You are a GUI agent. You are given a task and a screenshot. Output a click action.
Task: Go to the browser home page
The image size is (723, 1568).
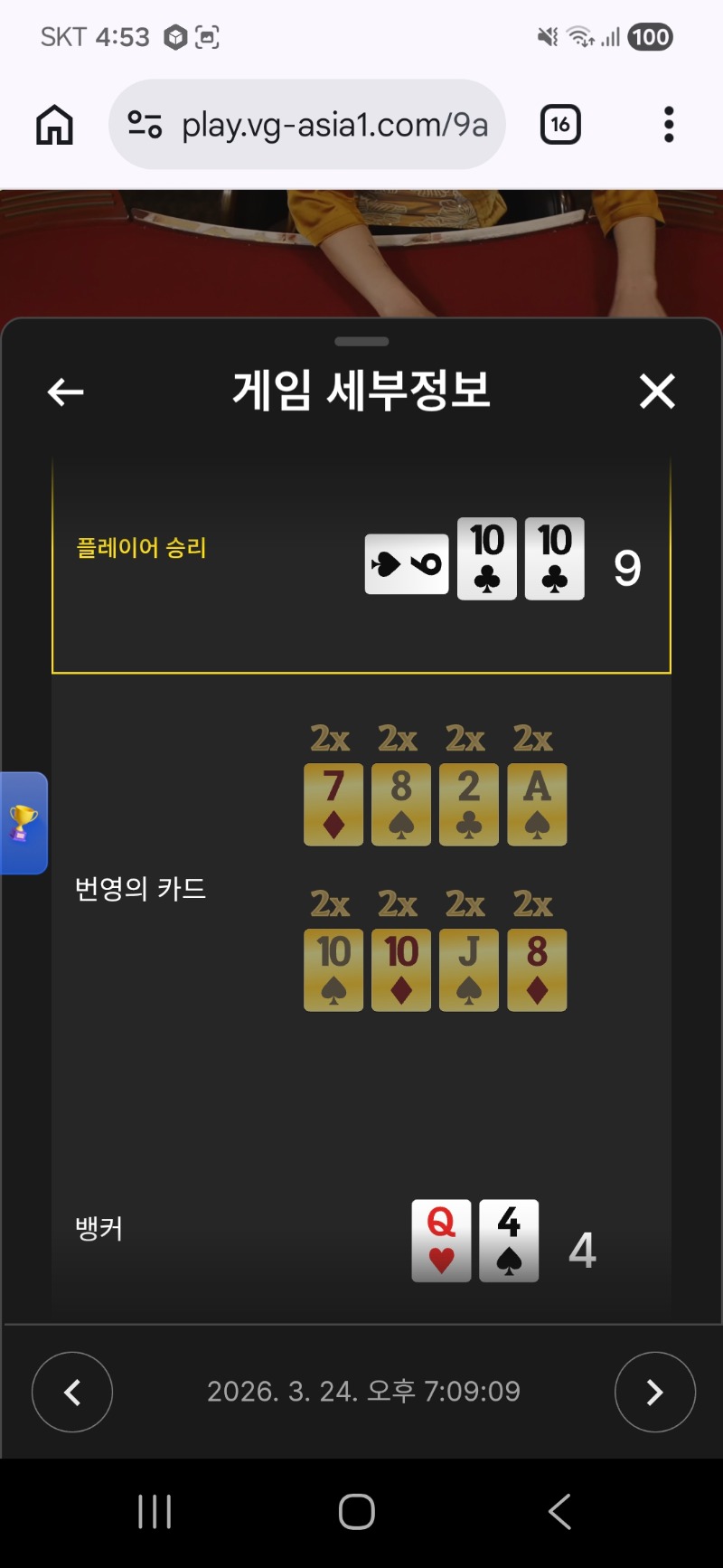coord(54,125)
